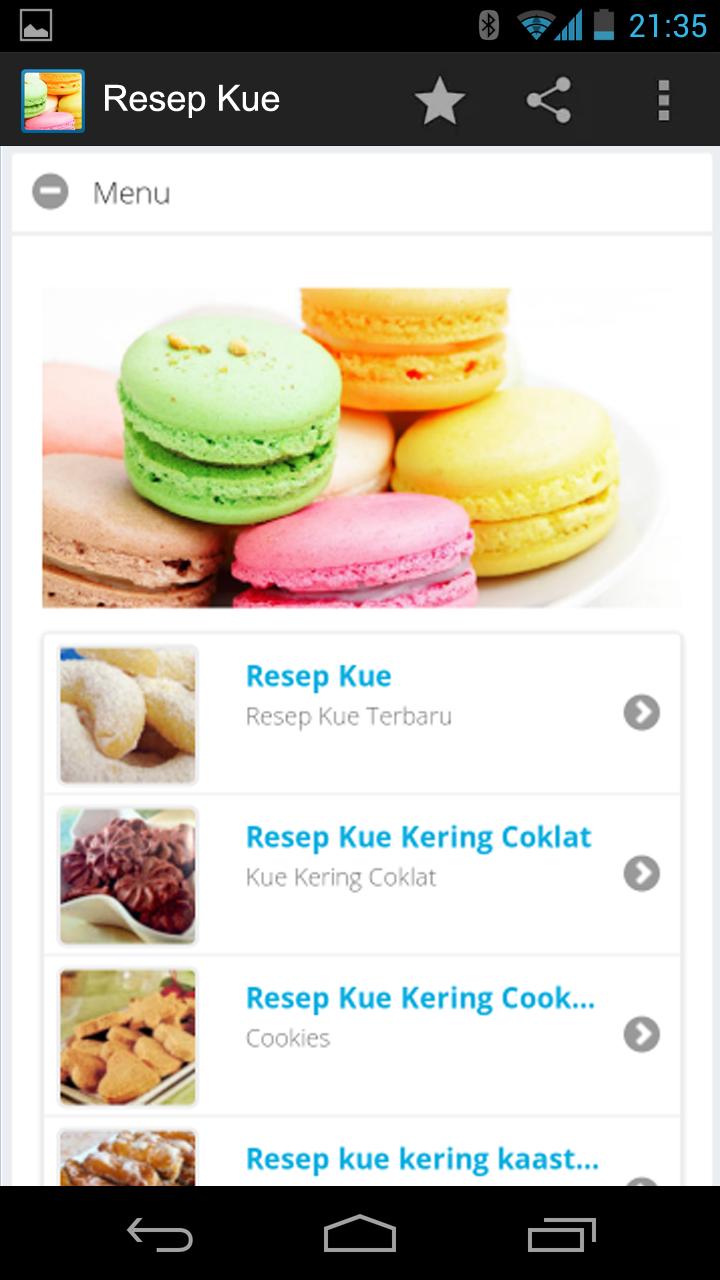Open the overflow menu with three dots
Viewport: 720px width, 1280px height.
coord(663,100)
